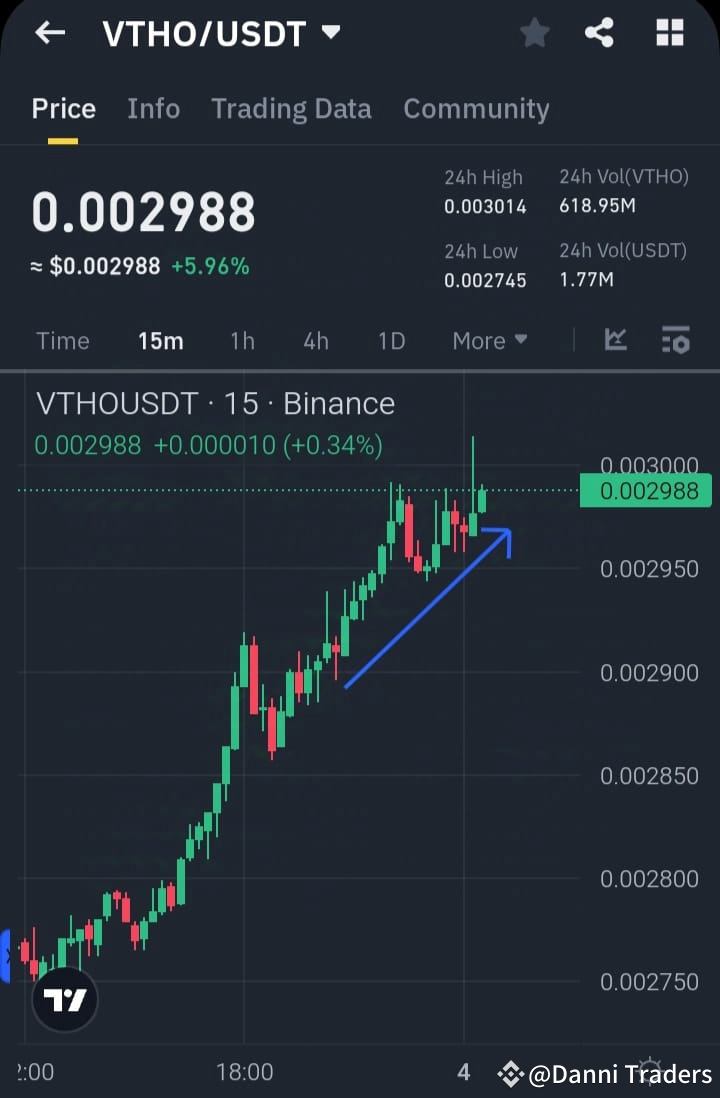Click the Price tab label
Viewport: 720px width, 1098px height.
pyautogui.click(x=63, y=108)
